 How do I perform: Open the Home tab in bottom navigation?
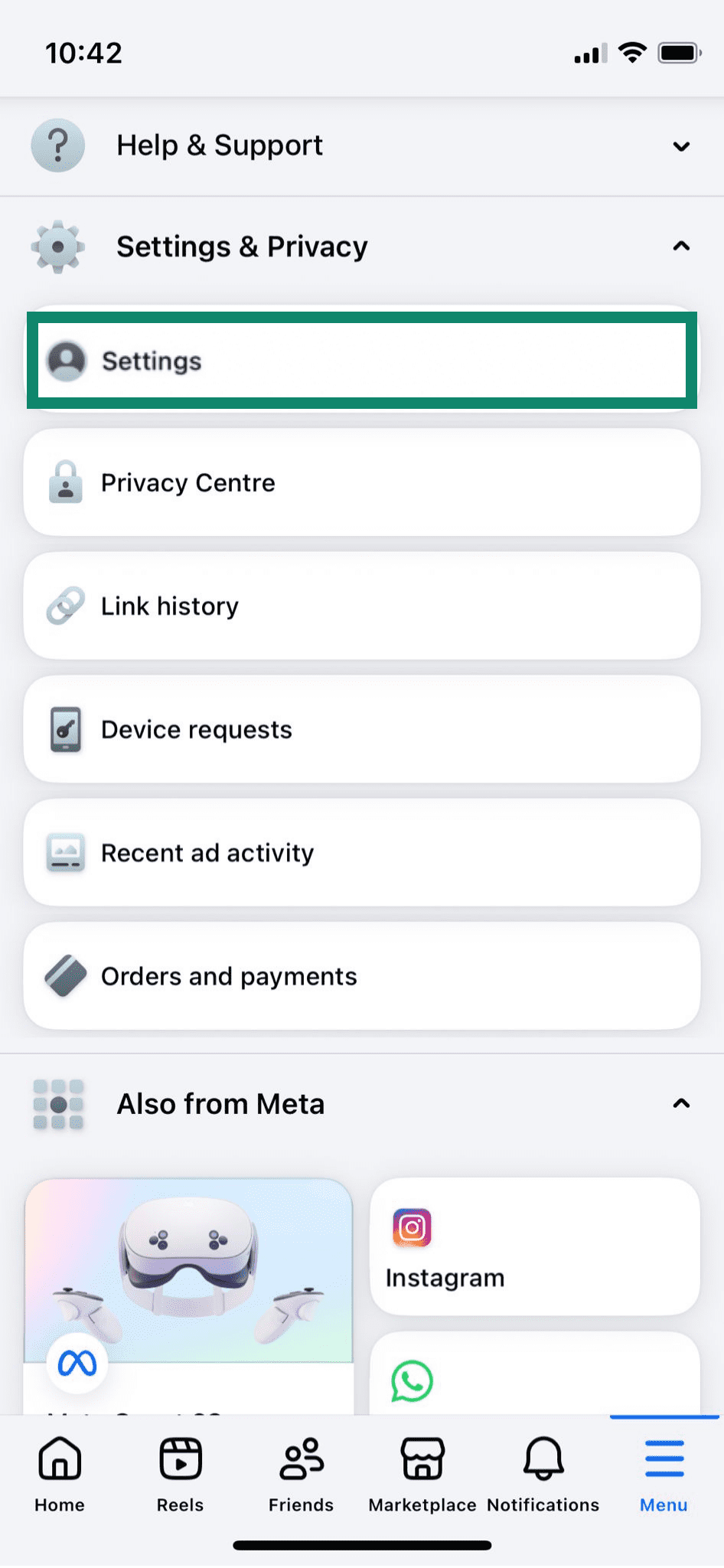click(59, 1470)
